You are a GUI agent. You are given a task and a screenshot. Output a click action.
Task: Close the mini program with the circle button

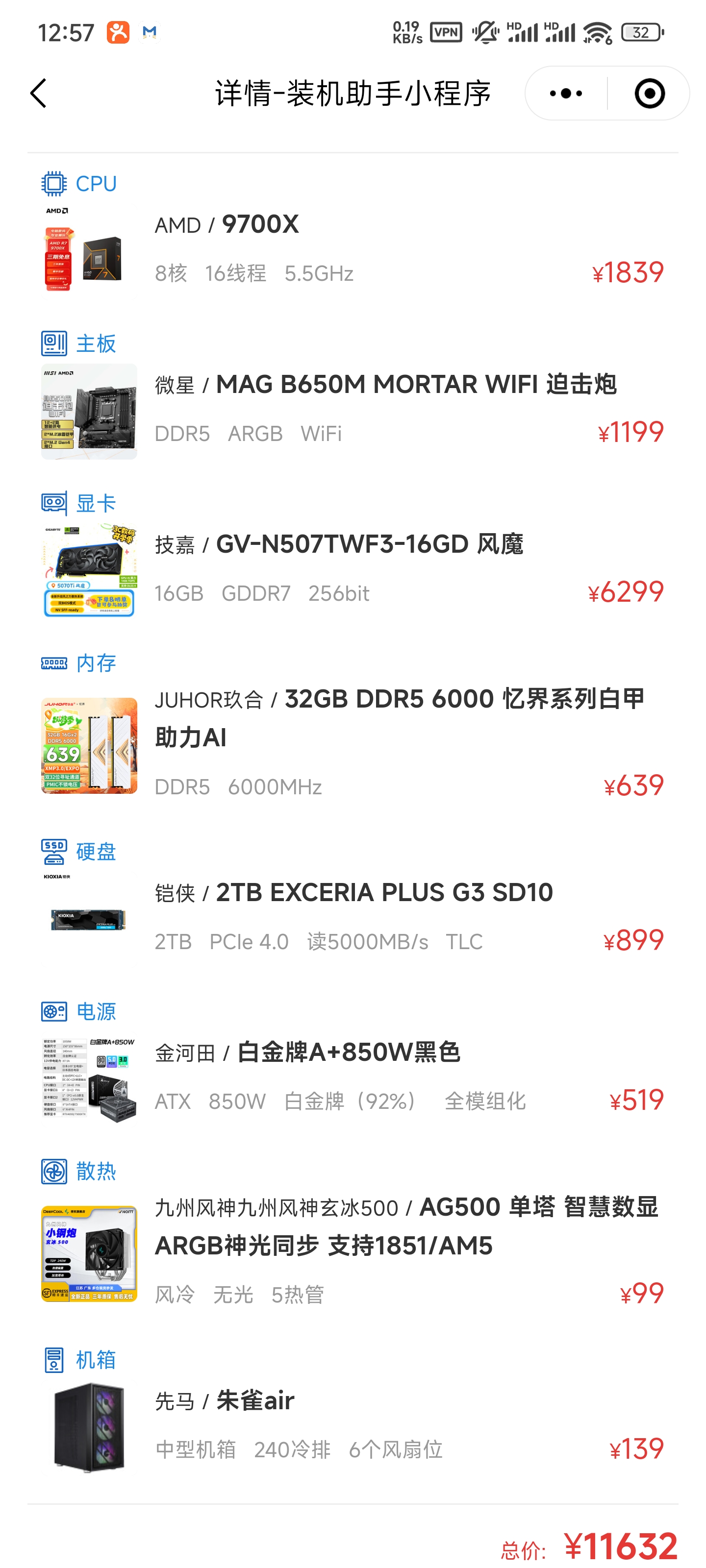(649, 94)
